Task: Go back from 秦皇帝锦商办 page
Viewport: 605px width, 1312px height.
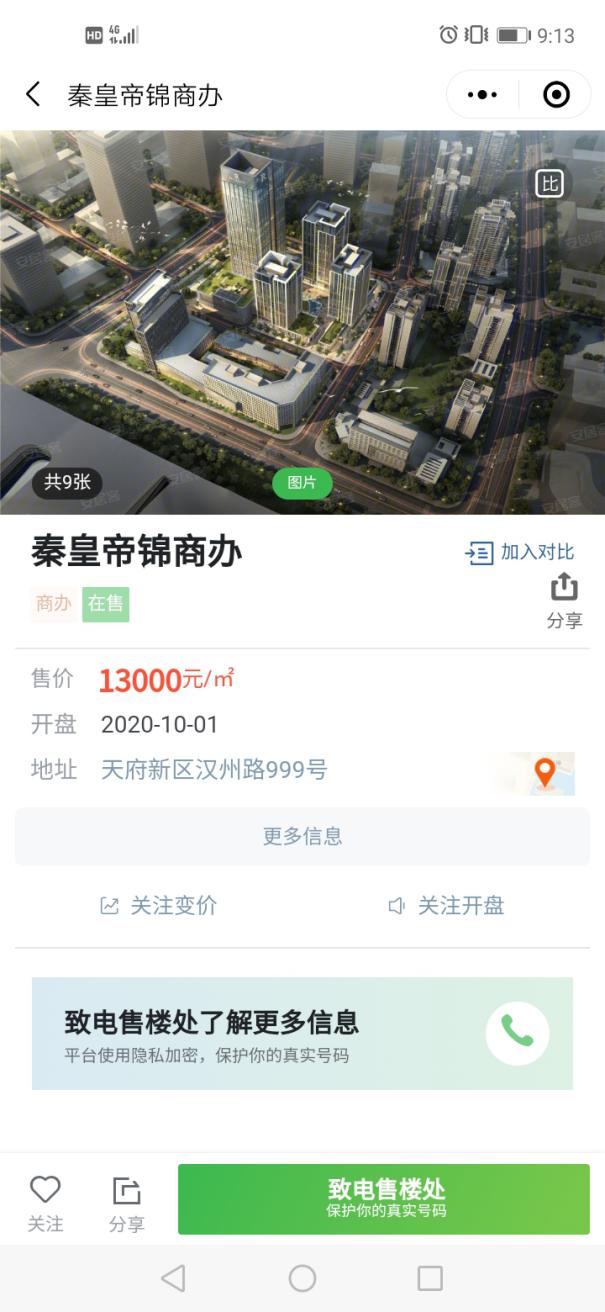Action: pyautogui.click(x=33, y=95)
